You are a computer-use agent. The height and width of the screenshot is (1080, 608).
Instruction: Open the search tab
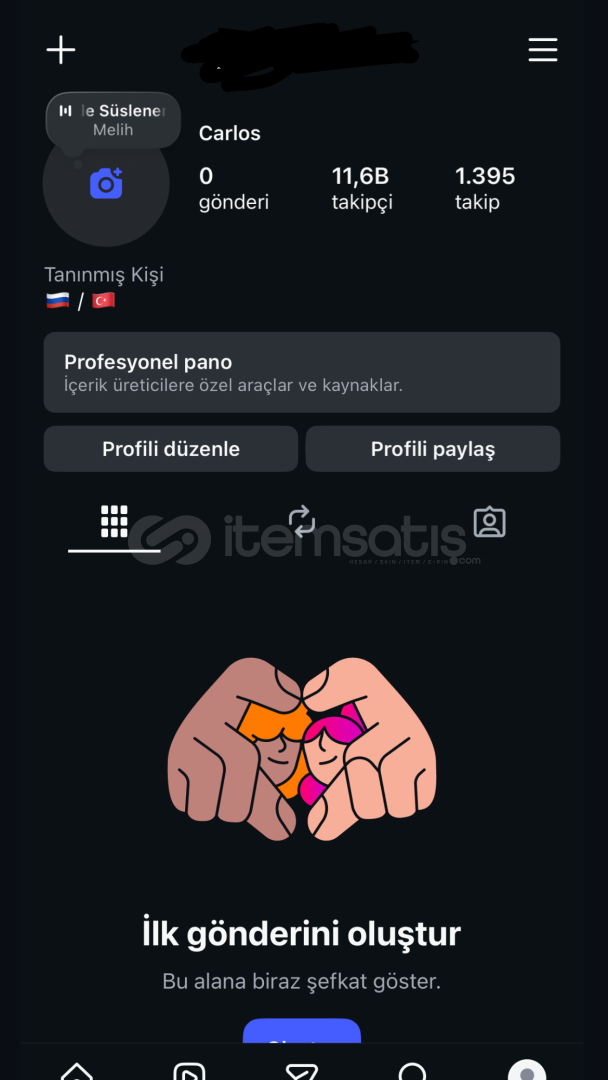(x=413, y=1070)
